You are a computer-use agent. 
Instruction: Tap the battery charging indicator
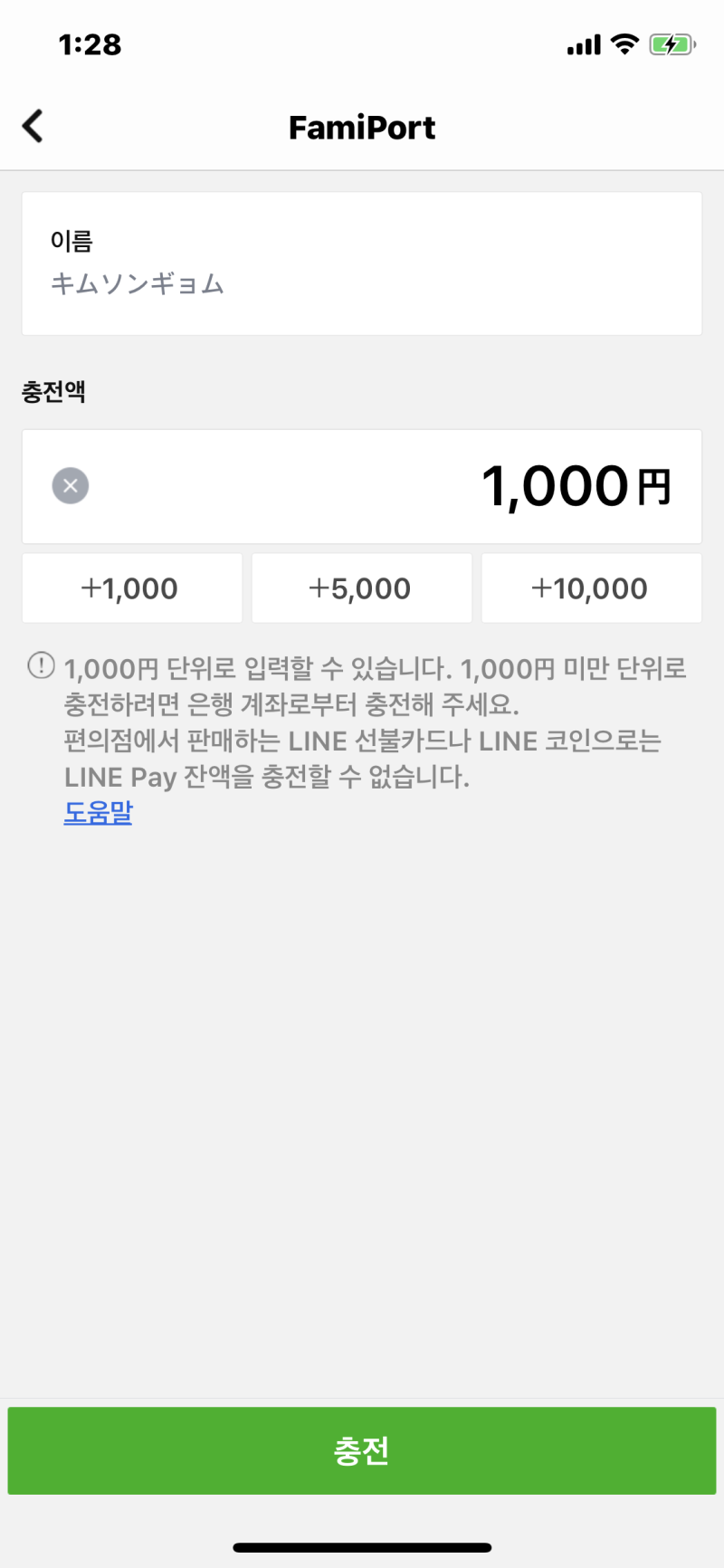[x=671, y=44]
